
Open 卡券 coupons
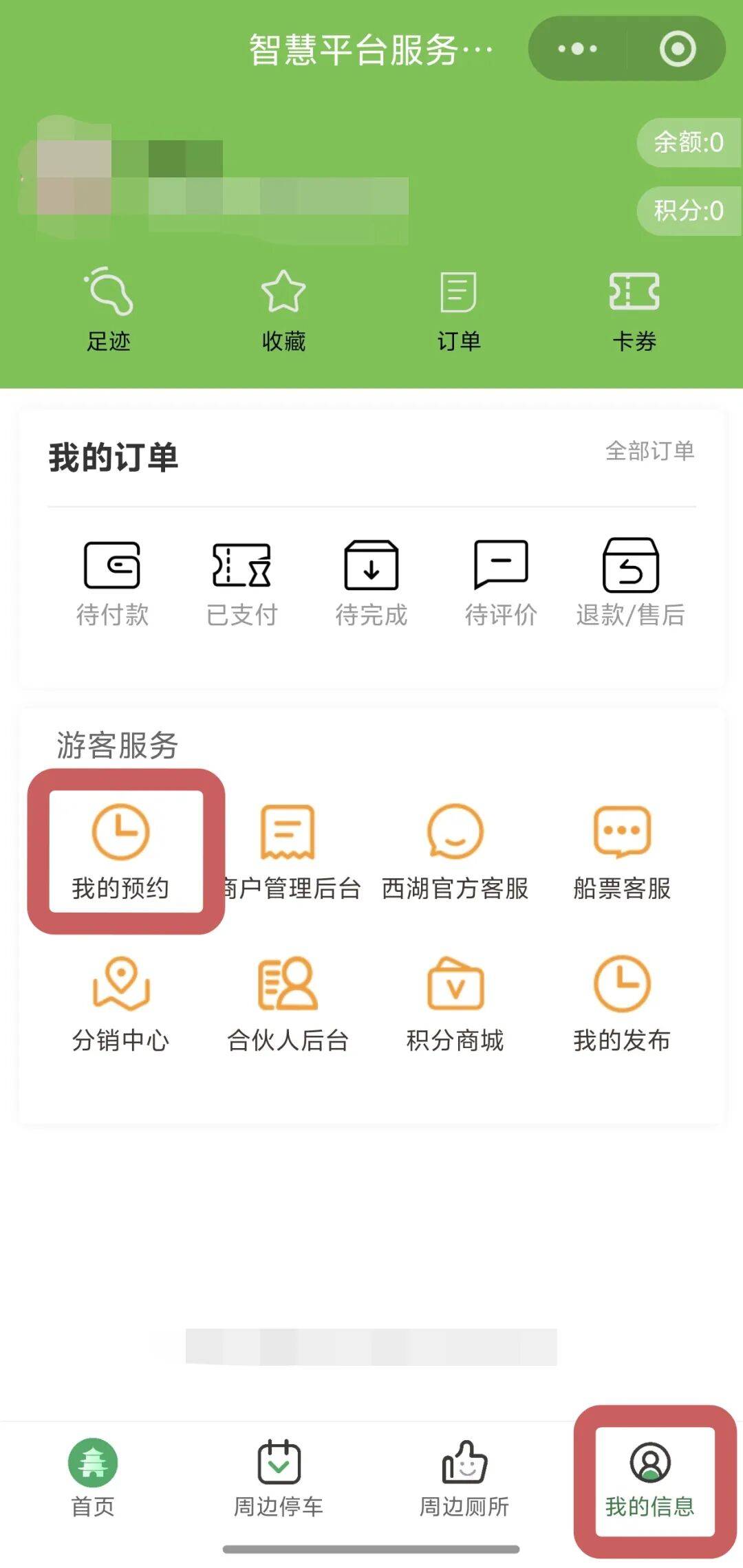(x=634, y=309)
